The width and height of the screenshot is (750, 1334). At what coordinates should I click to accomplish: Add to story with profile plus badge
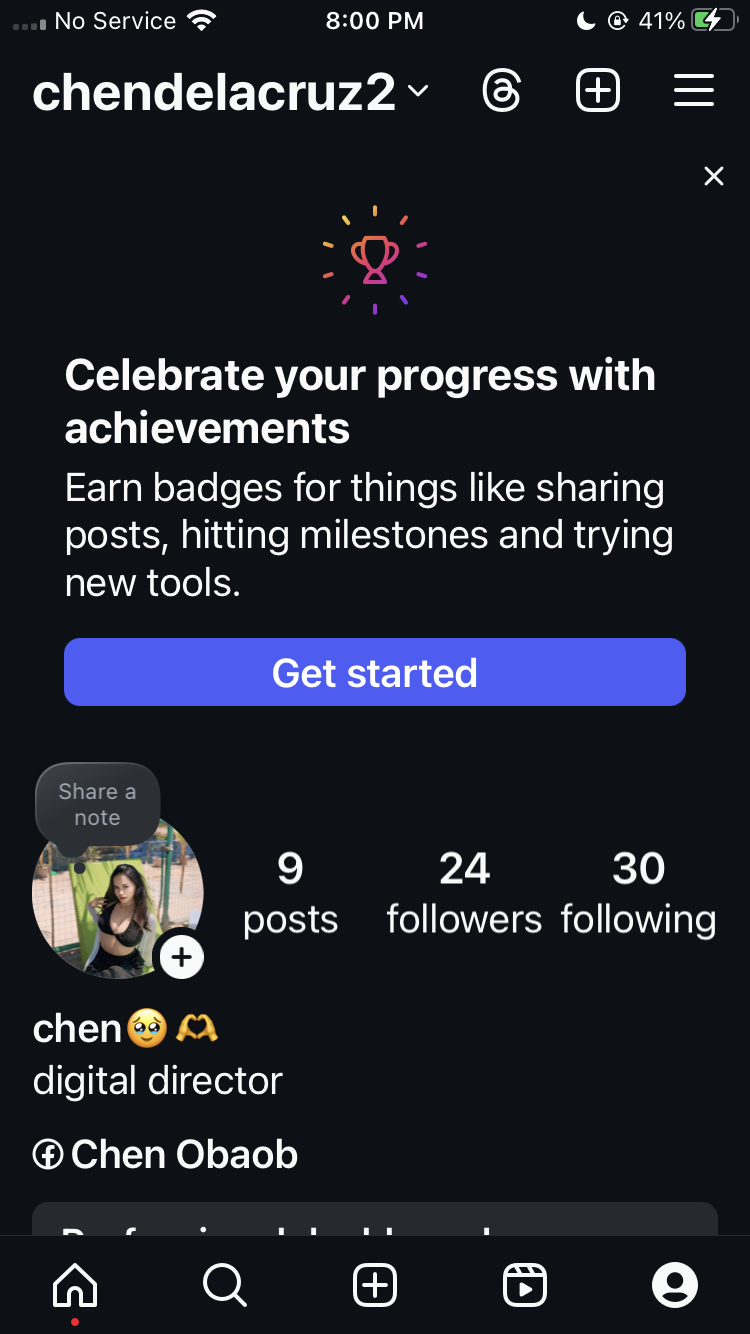coord(181,958)
